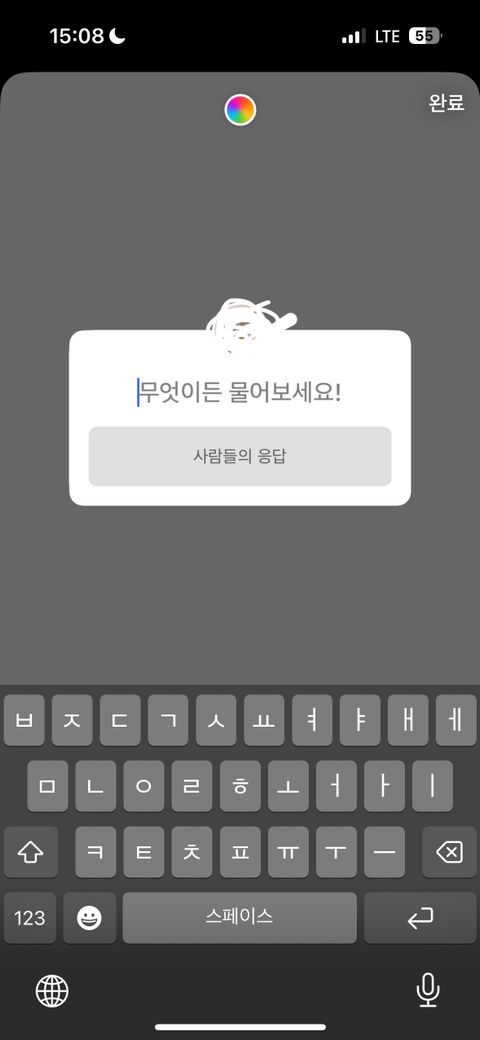This screenshot has width=480, height=1040.
Task: Tap the backspace key on keyboard
Action: 449,852
